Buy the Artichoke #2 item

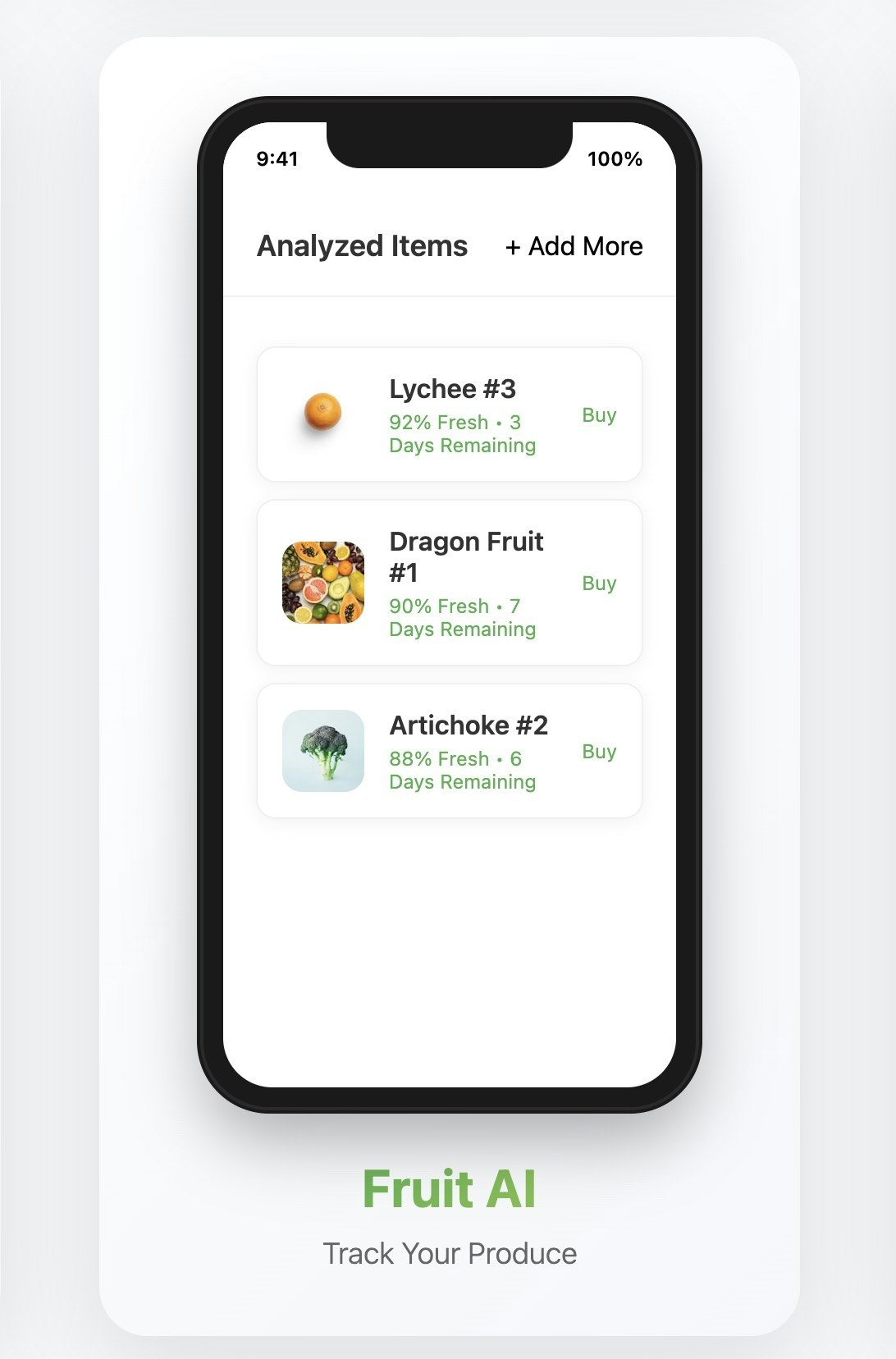[600, 752]
